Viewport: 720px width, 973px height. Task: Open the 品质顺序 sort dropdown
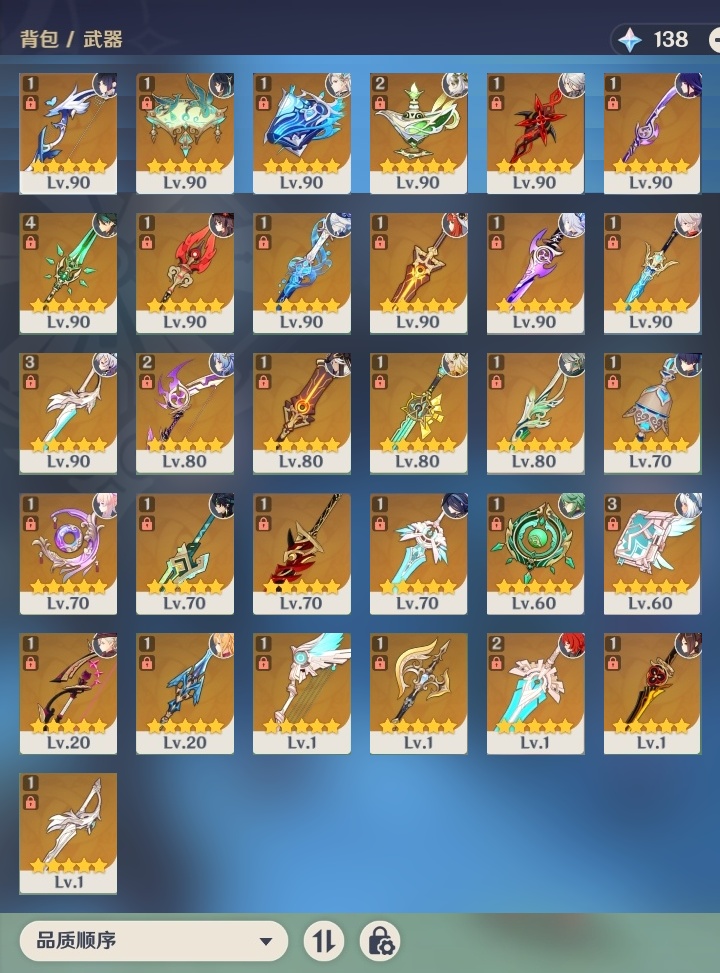click(x=153, y=941)
